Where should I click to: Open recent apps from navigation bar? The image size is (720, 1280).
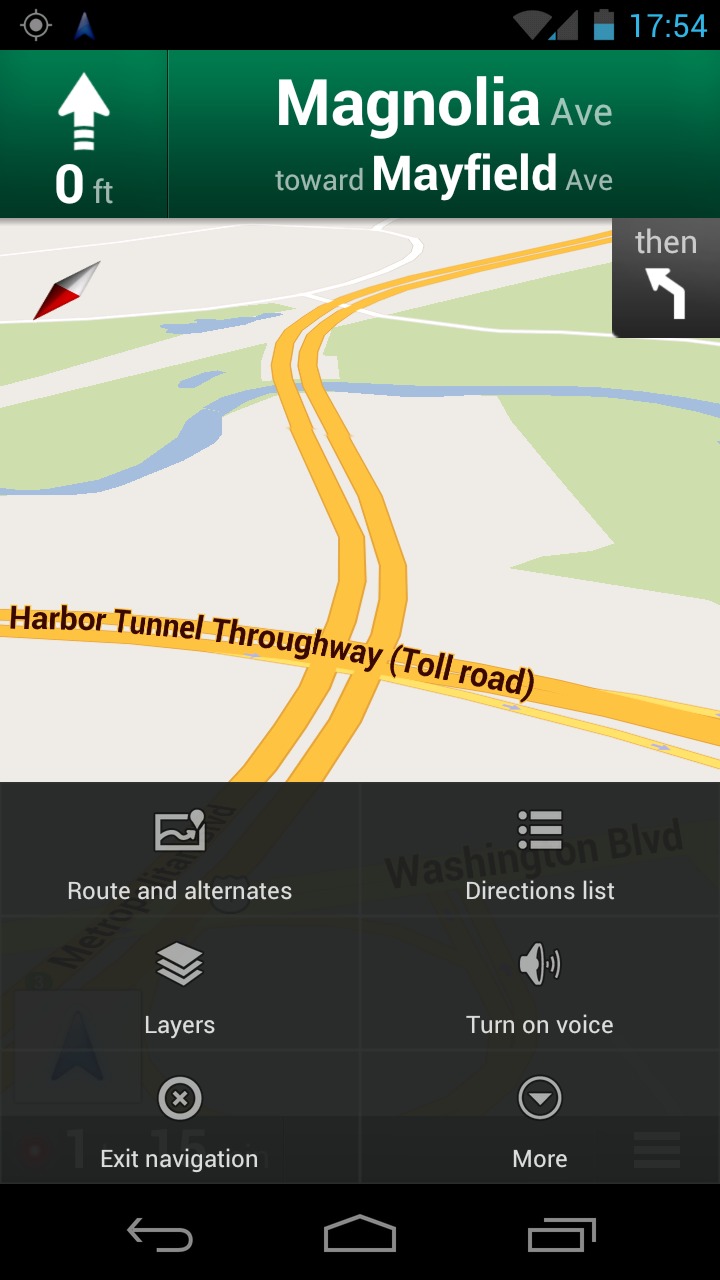tap(562, 1236)
